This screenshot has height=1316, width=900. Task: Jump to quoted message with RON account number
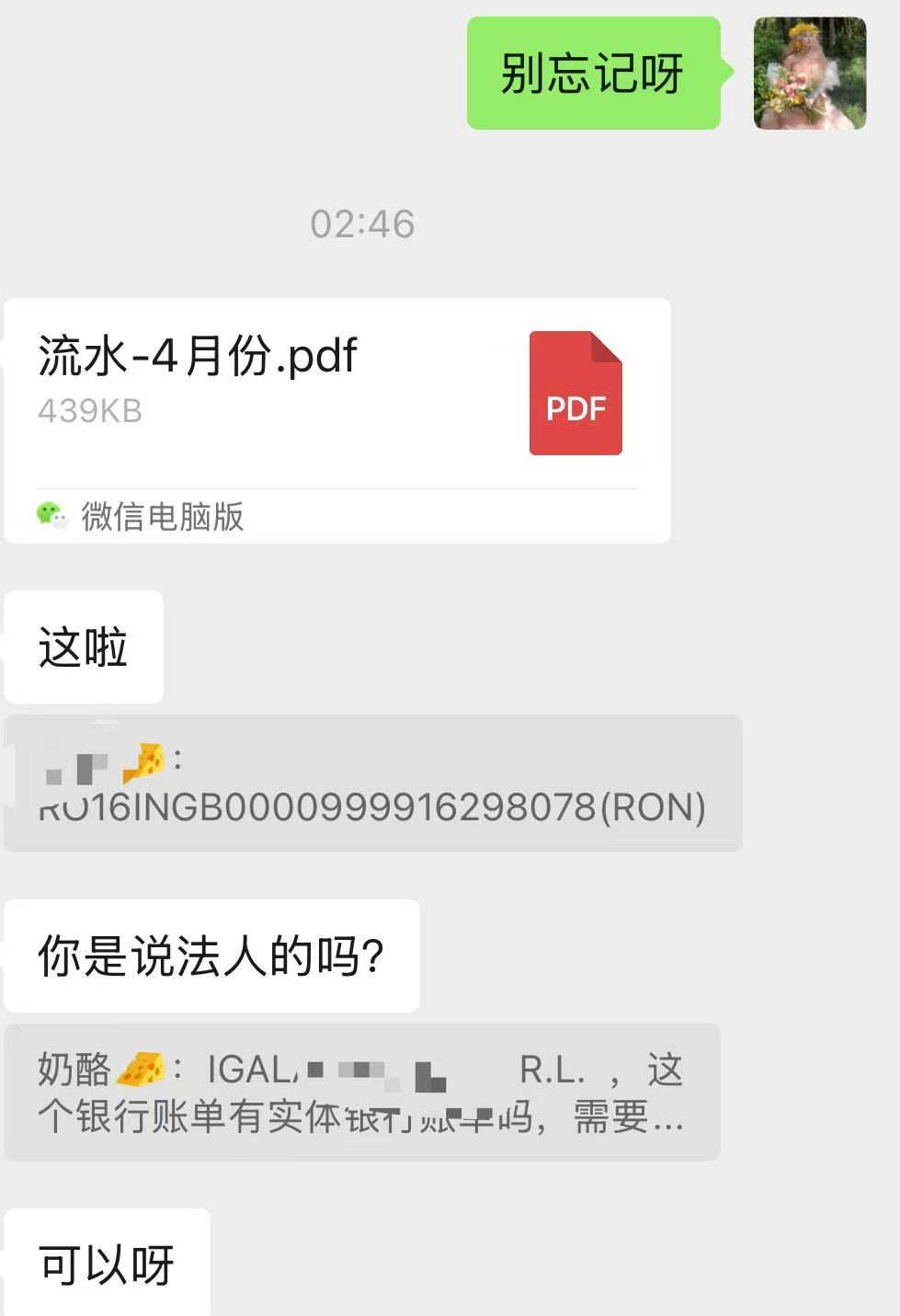coord(372,784)
